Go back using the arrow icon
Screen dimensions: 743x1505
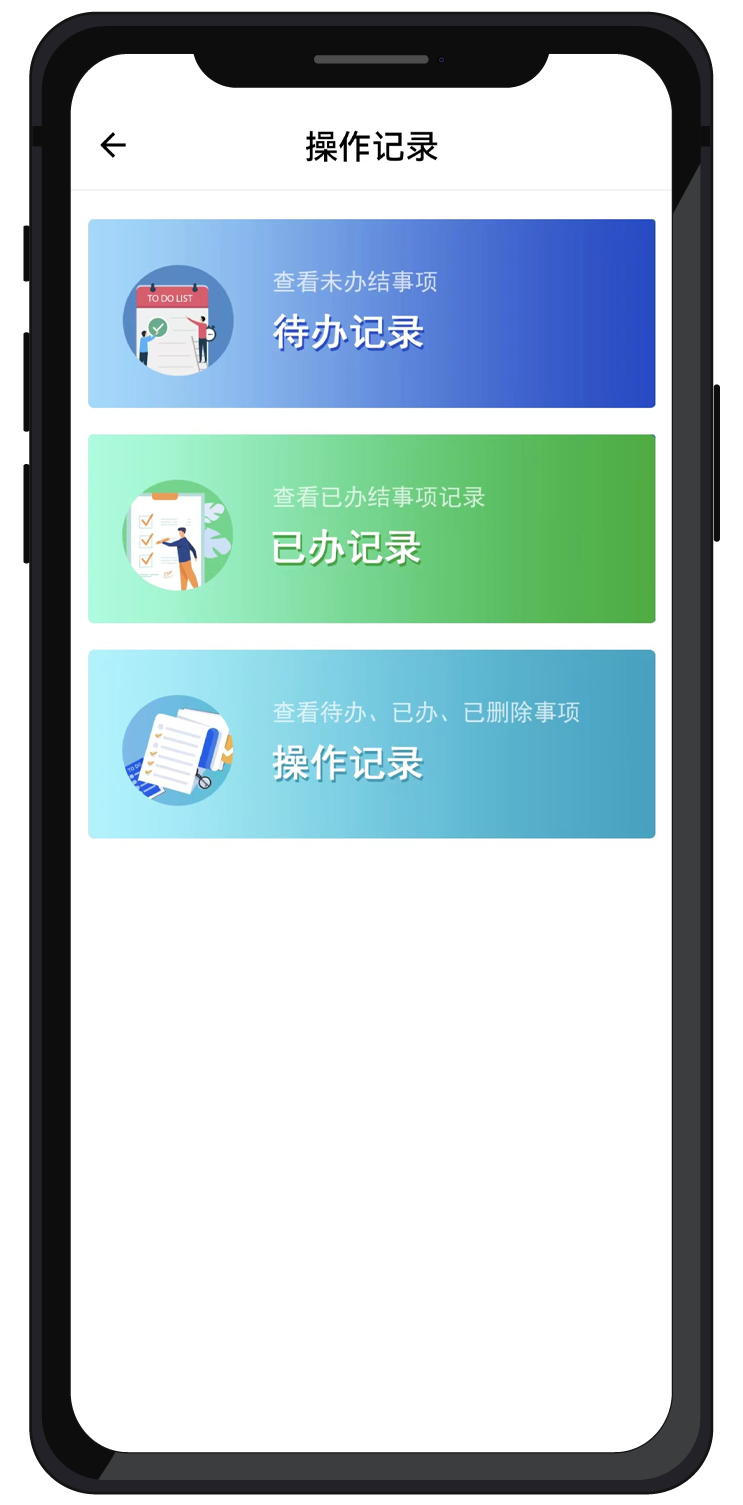pos(113,146)
